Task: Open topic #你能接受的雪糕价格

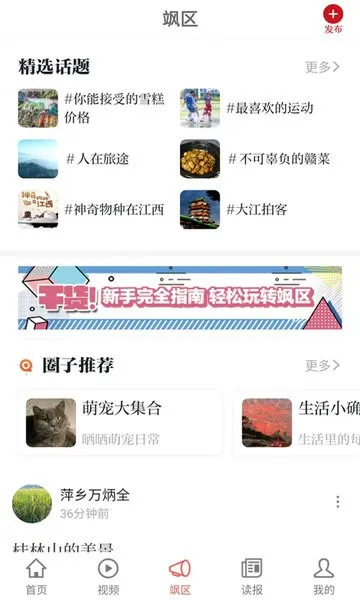Action: 92,108
